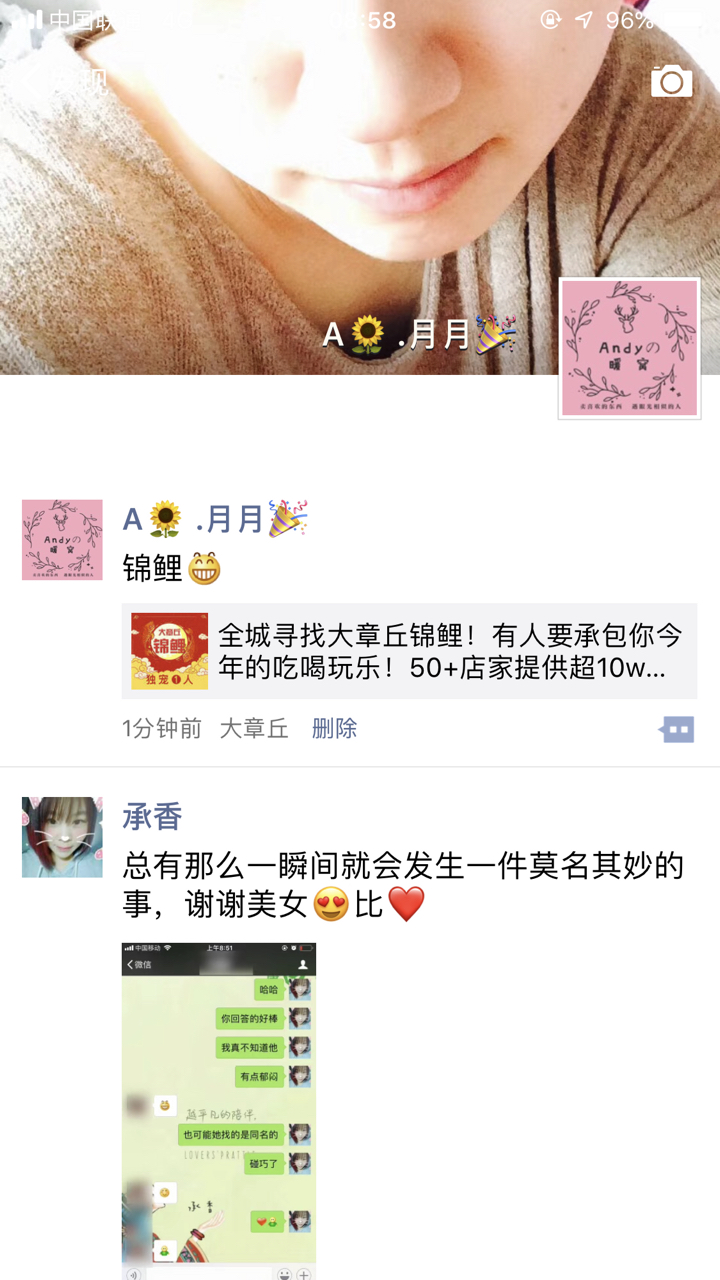Delete the 锦鲤 post via 删除
Image resolution: width=720 pixels, height=1280 pixels.
(x=334, y=729)
